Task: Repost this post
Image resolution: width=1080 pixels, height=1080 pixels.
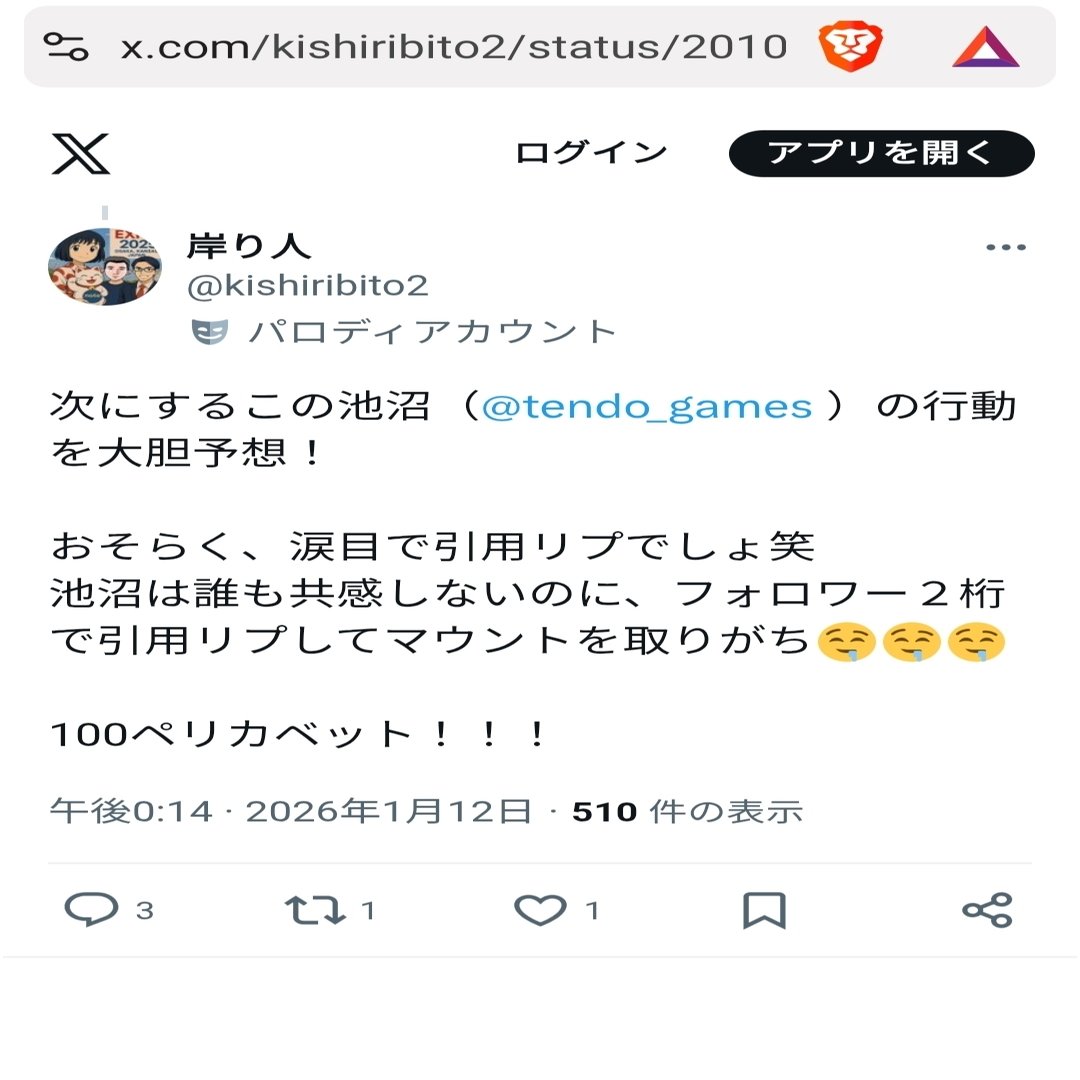Action: pyautogui.click(x=315, y=910)
